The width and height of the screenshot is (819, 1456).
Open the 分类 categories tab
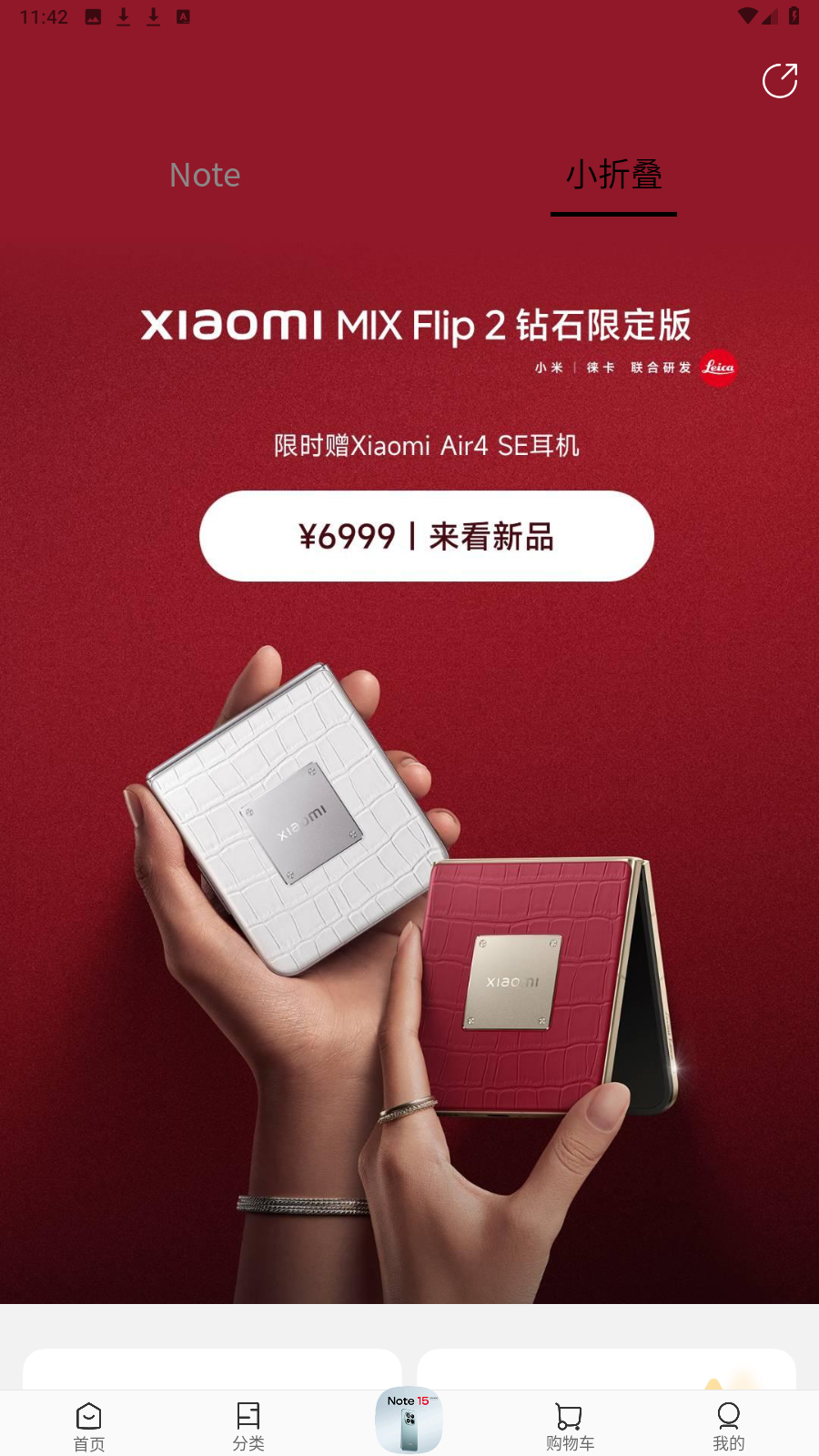[x=248, y=1425]
